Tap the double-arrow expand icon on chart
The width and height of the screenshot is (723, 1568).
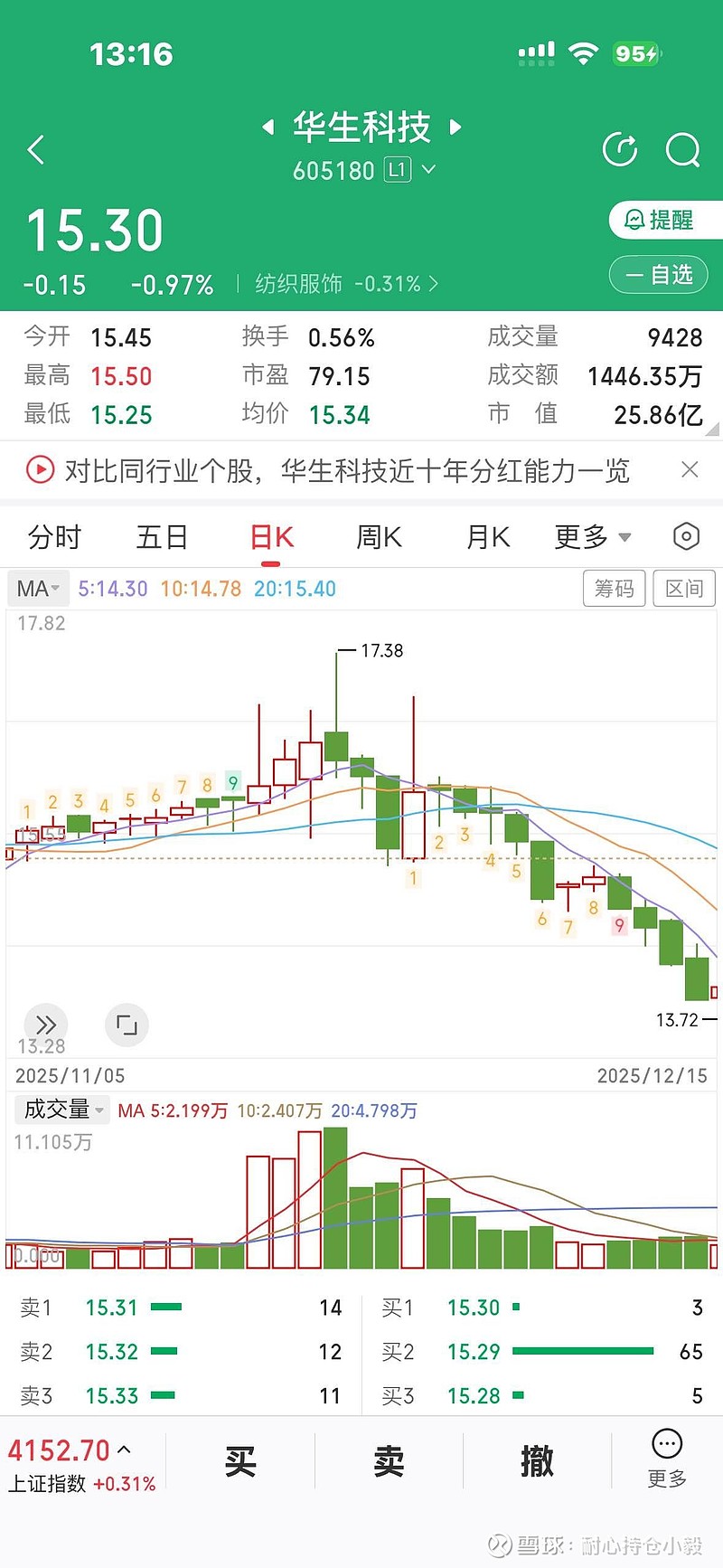[x=46, y=1025]
